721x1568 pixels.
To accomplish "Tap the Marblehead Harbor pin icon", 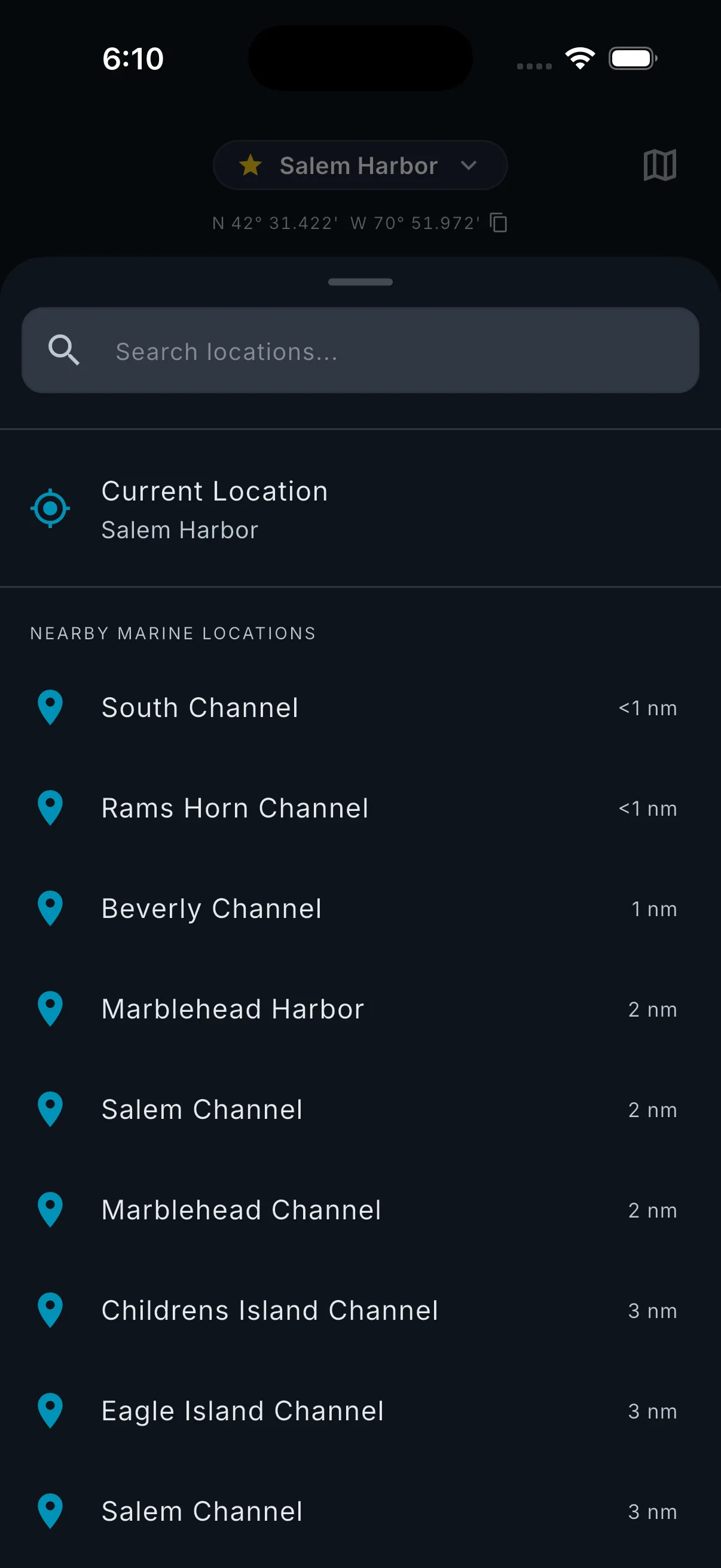I will tap(50, 1009).
